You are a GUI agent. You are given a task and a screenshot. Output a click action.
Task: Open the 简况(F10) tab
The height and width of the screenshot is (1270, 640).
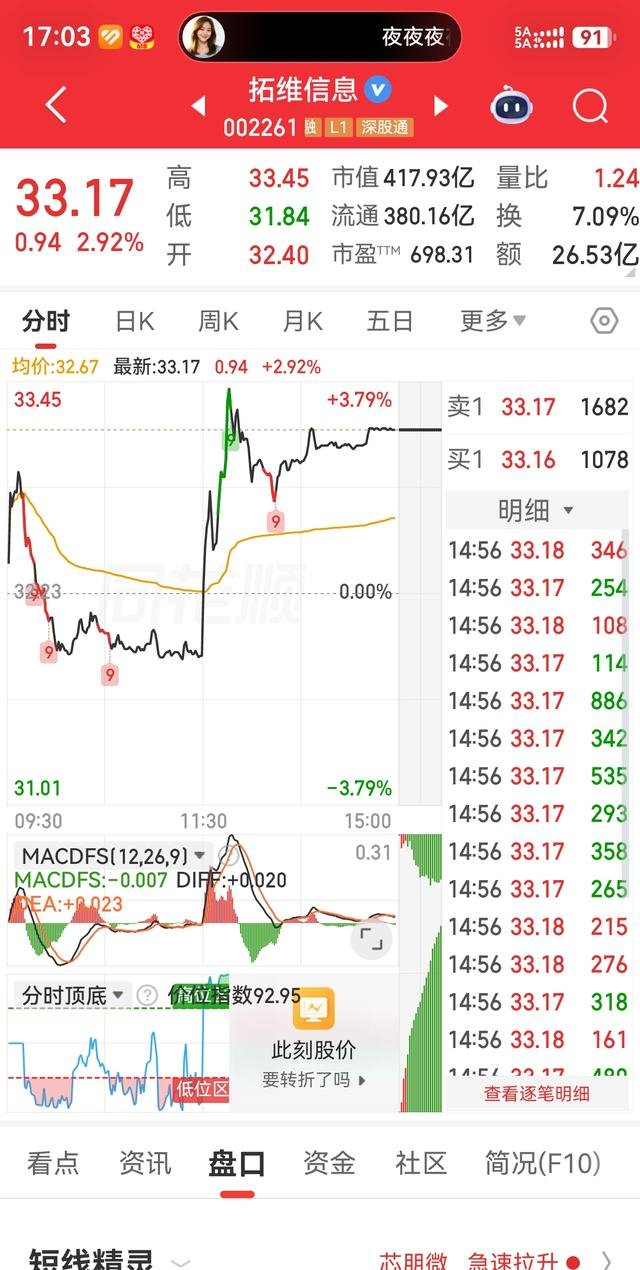543,1163
